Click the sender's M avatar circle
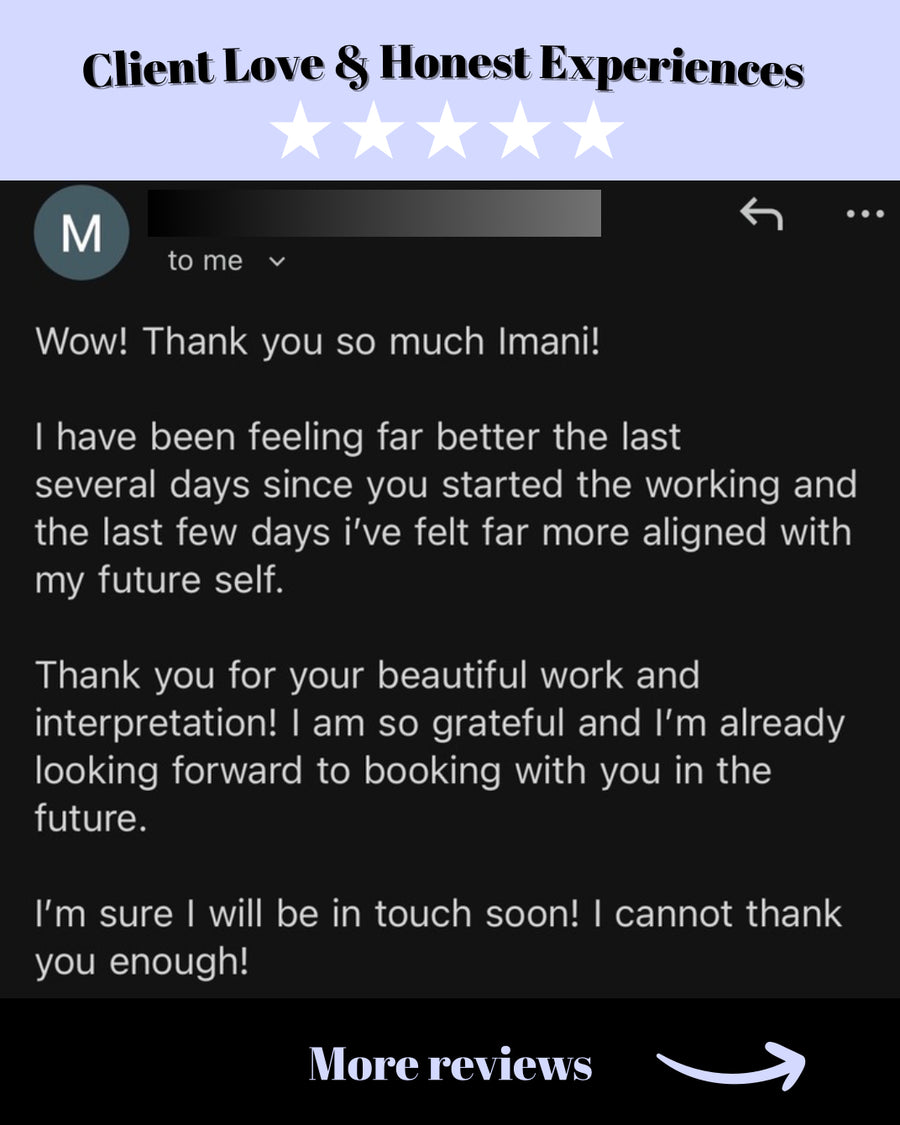 pos(81,232)
